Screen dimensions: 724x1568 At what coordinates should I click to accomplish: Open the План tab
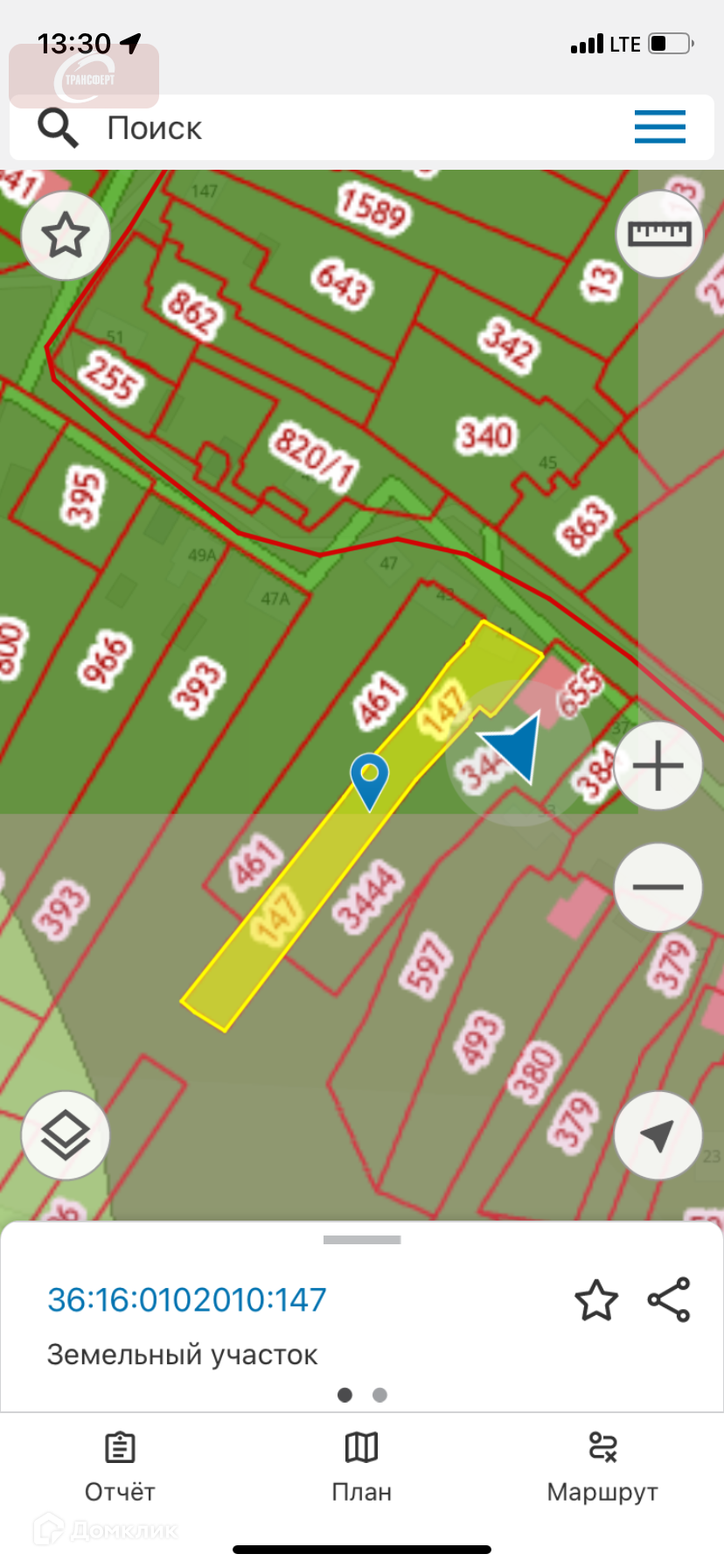(x=361, y=1468)
